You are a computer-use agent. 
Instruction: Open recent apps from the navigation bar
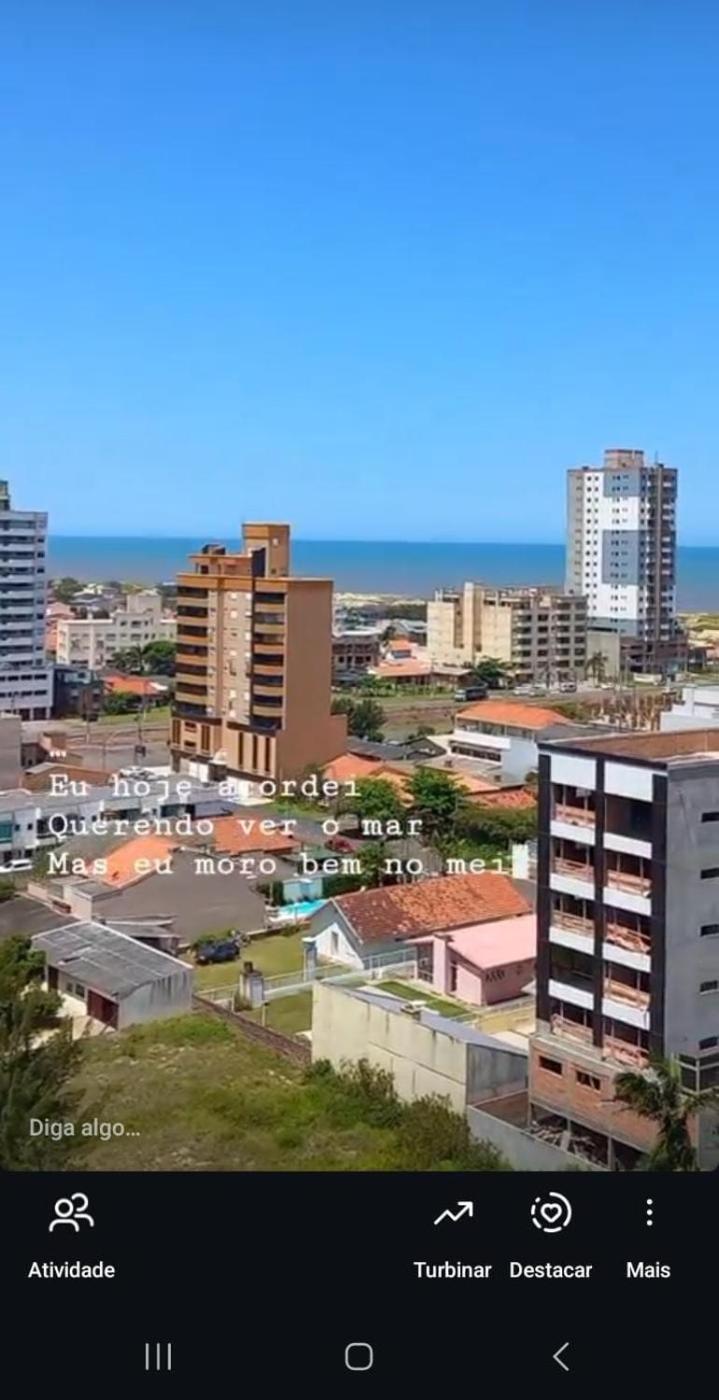pos(158,1357)
